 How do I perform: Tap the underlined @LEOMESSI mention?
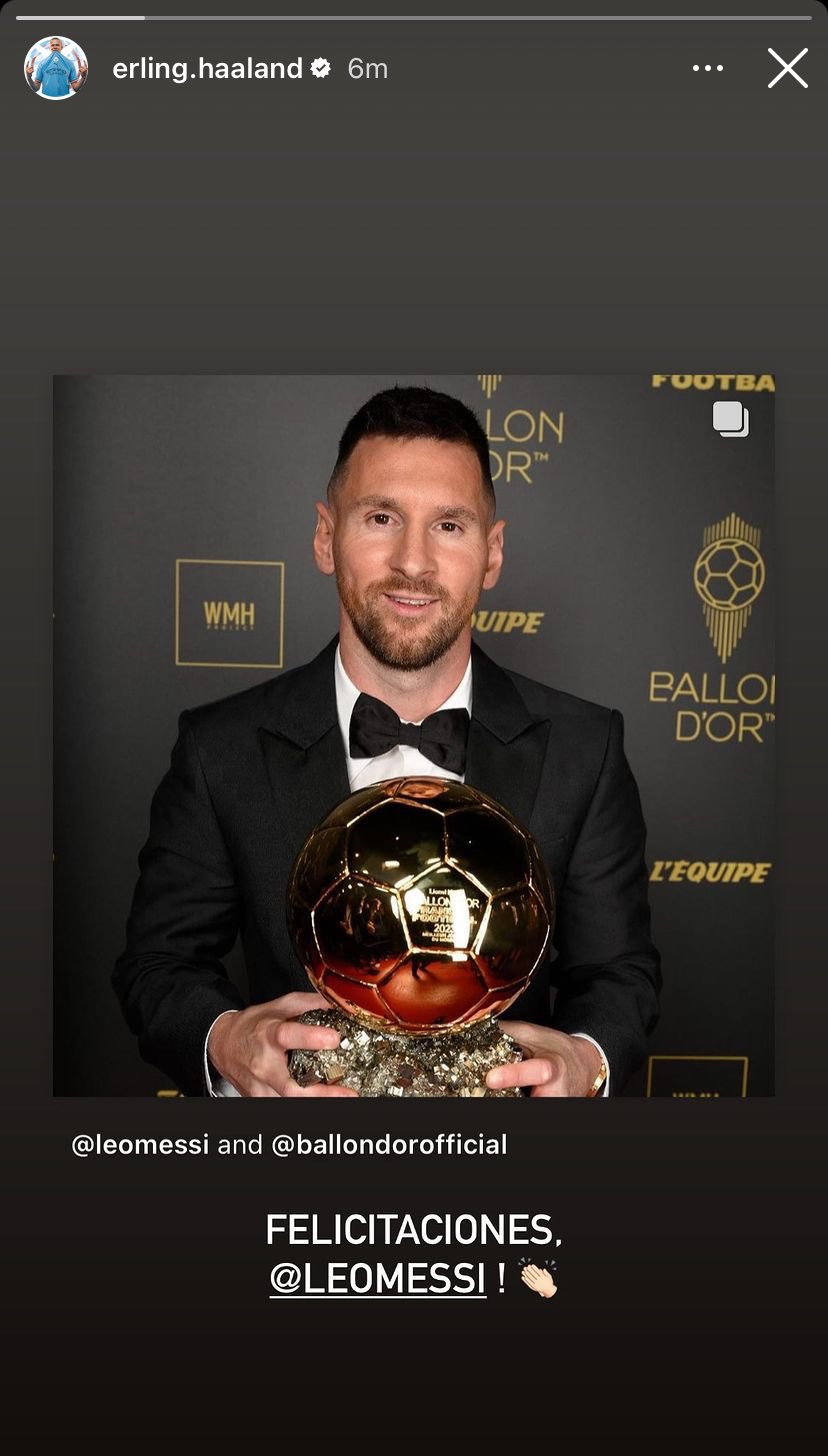[378, 1279]
